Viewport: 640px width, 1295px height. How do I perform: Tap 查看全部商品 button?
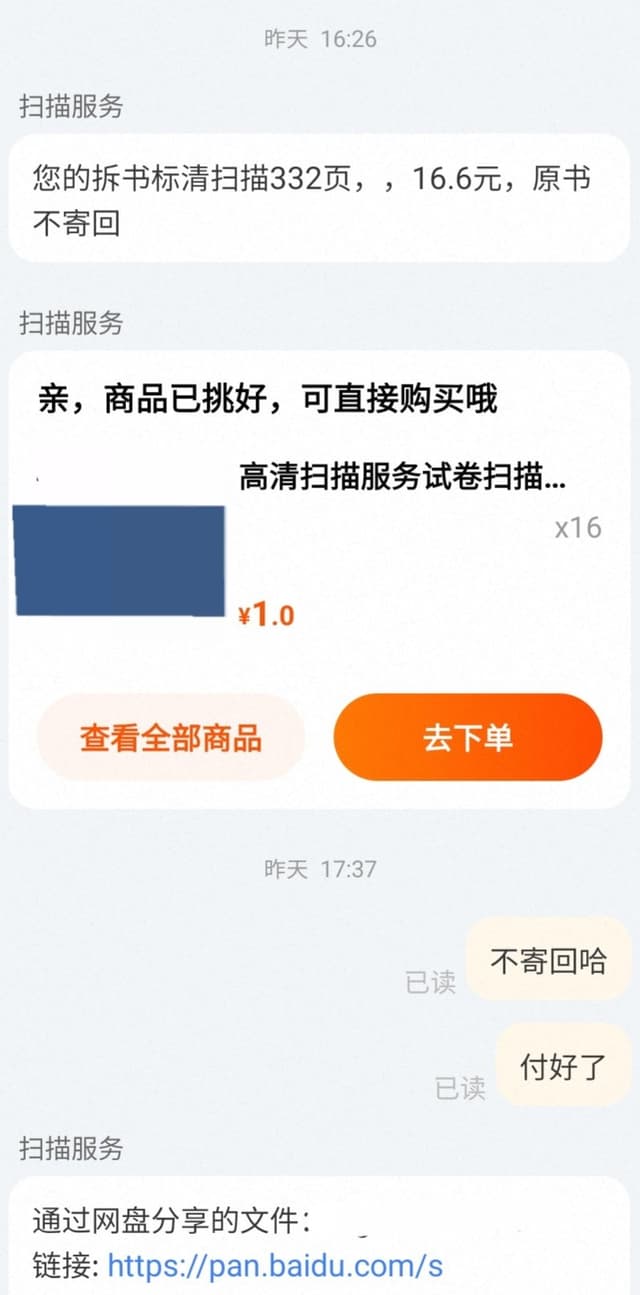170,738
